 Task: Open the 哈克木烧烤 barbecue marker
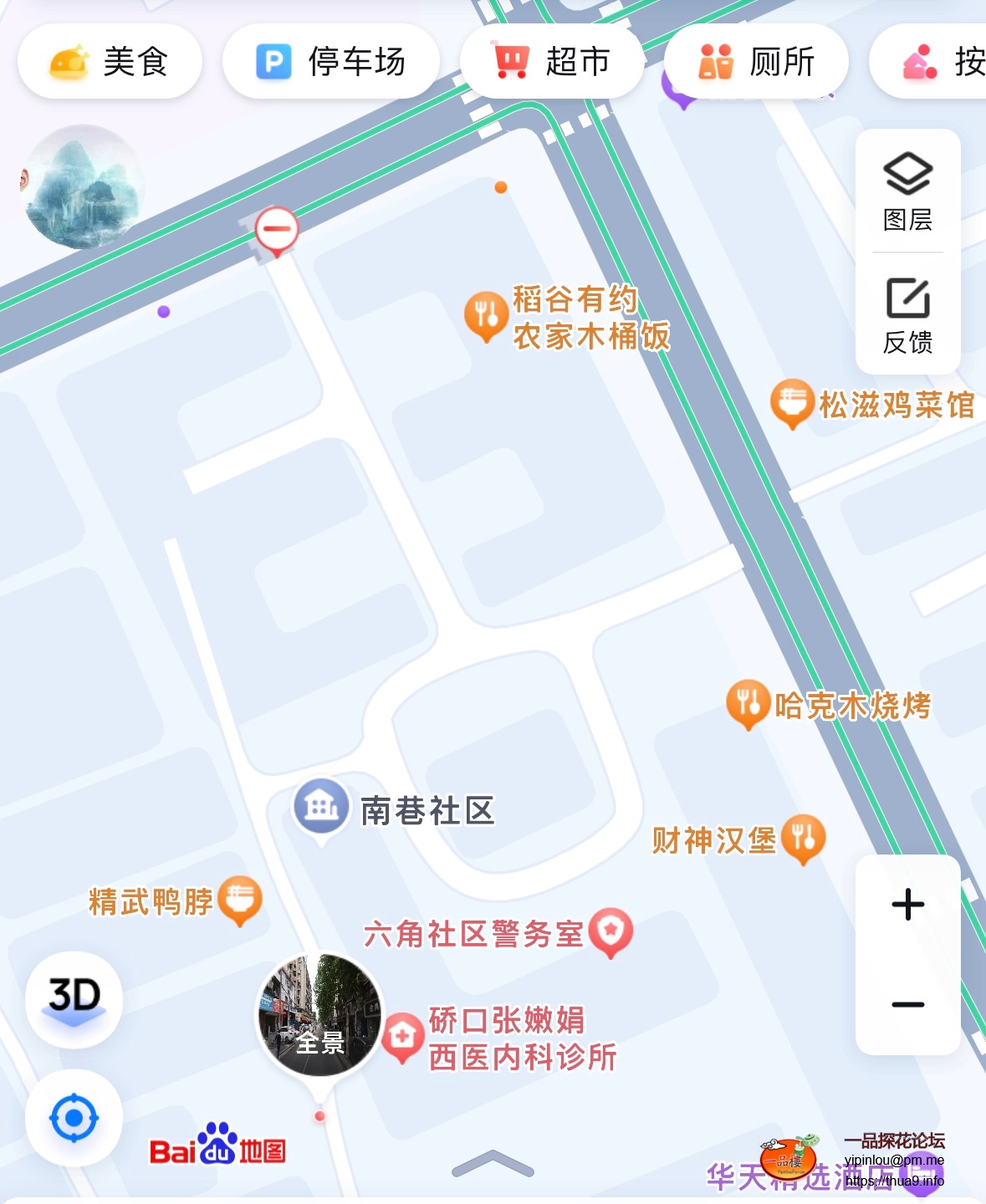point(747,702)
